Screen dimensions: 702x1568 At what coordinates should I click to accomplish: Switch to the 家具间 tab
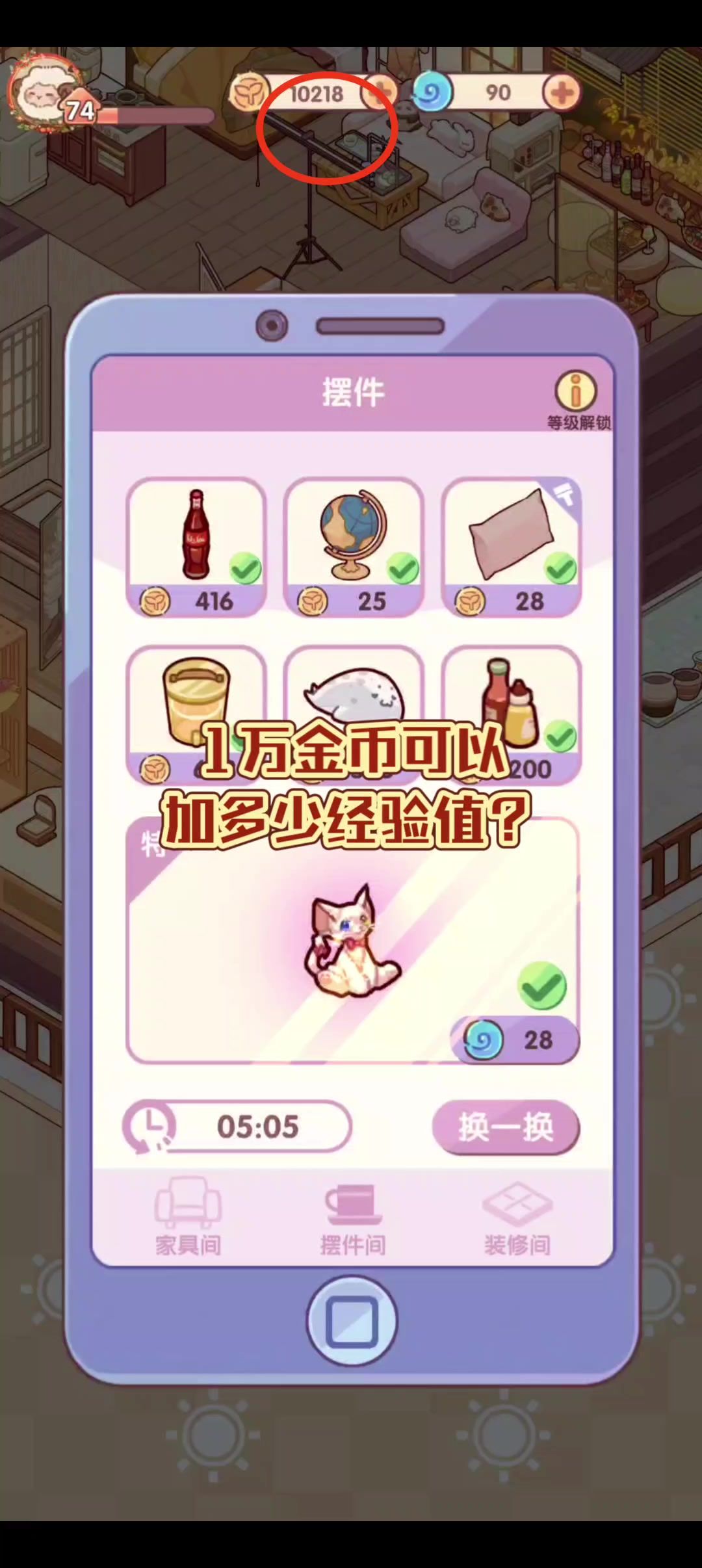(x=188, y=1216)
